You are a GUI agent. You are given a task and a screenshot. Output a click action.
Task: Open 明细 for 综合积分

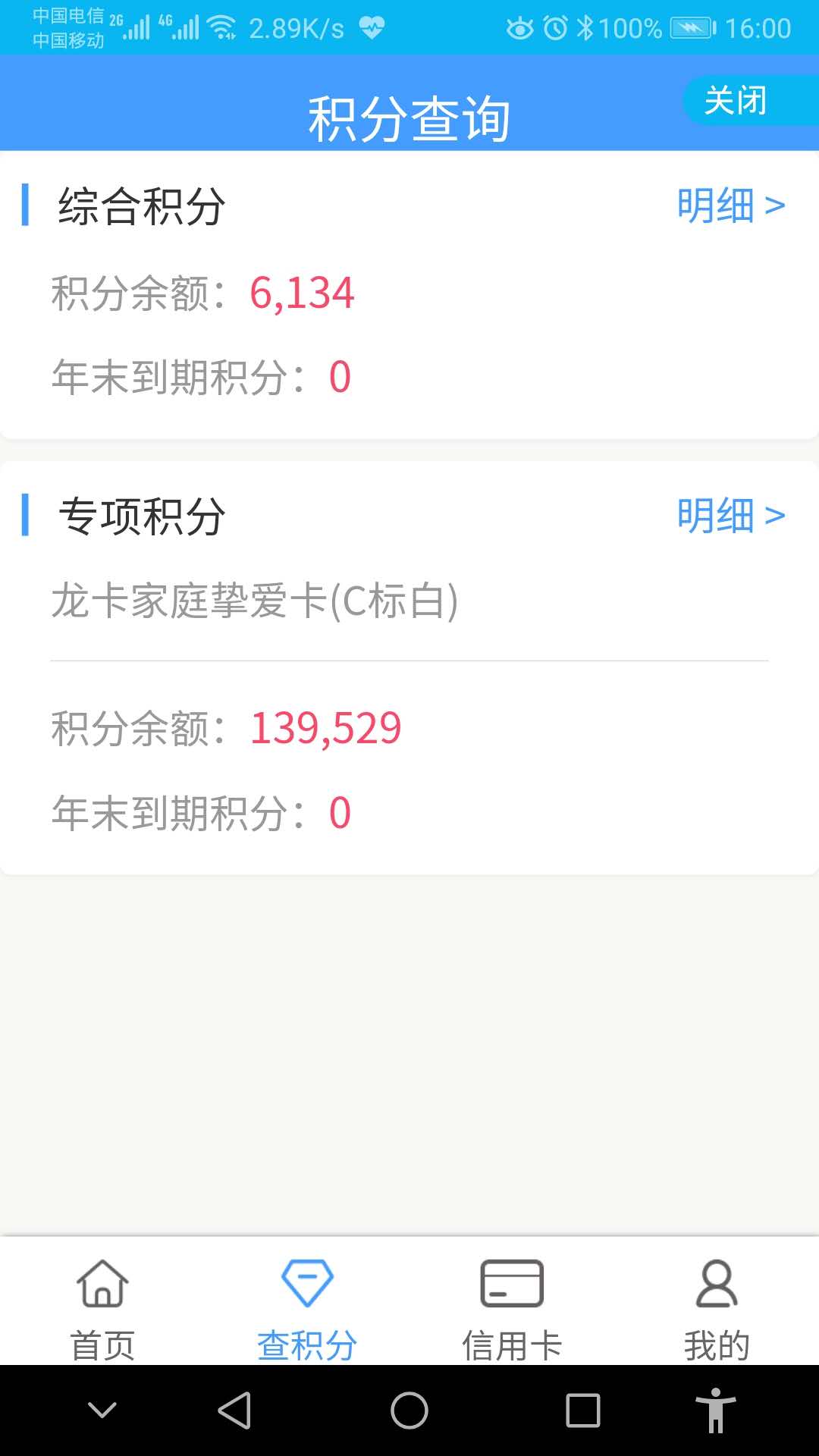coord(730,205)
